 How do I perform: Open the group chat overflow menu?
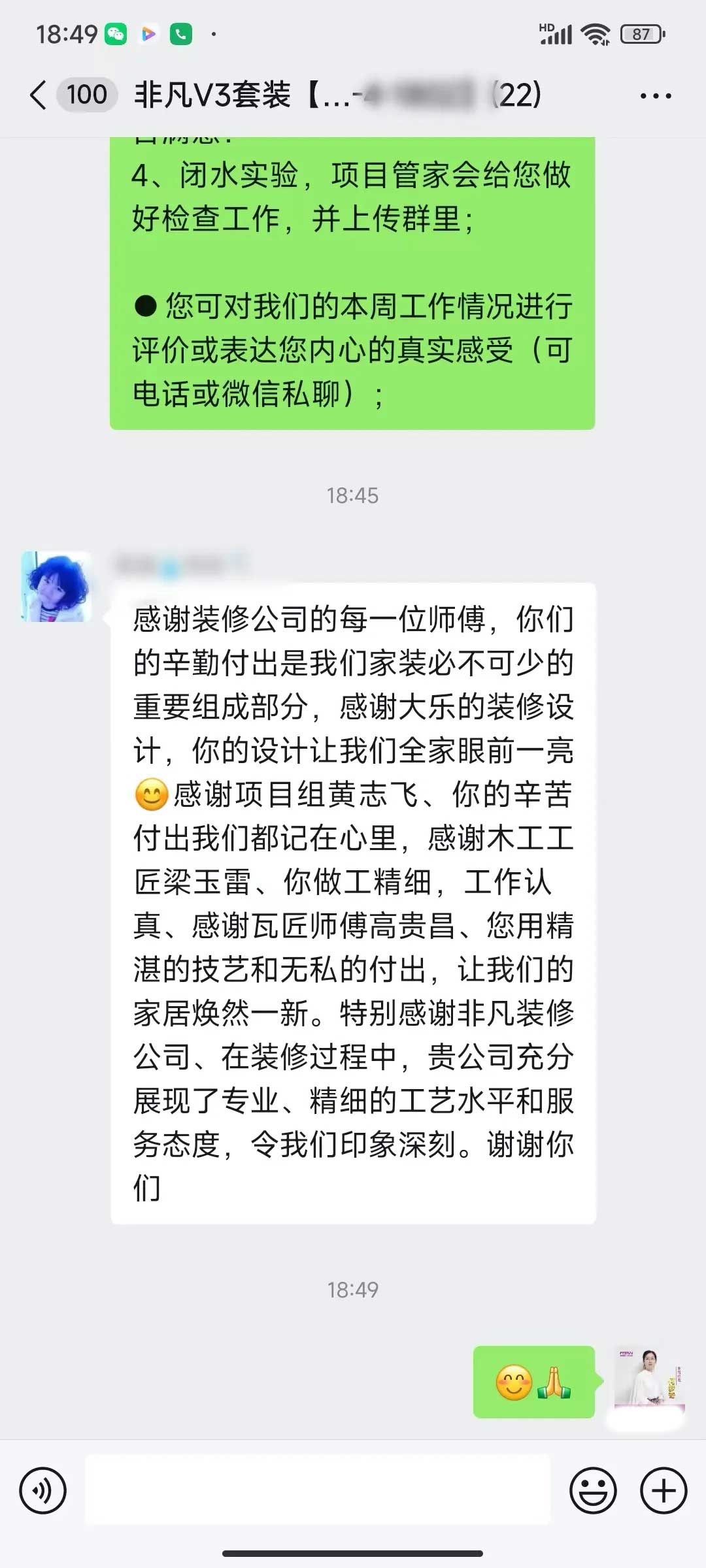point(656,96)
